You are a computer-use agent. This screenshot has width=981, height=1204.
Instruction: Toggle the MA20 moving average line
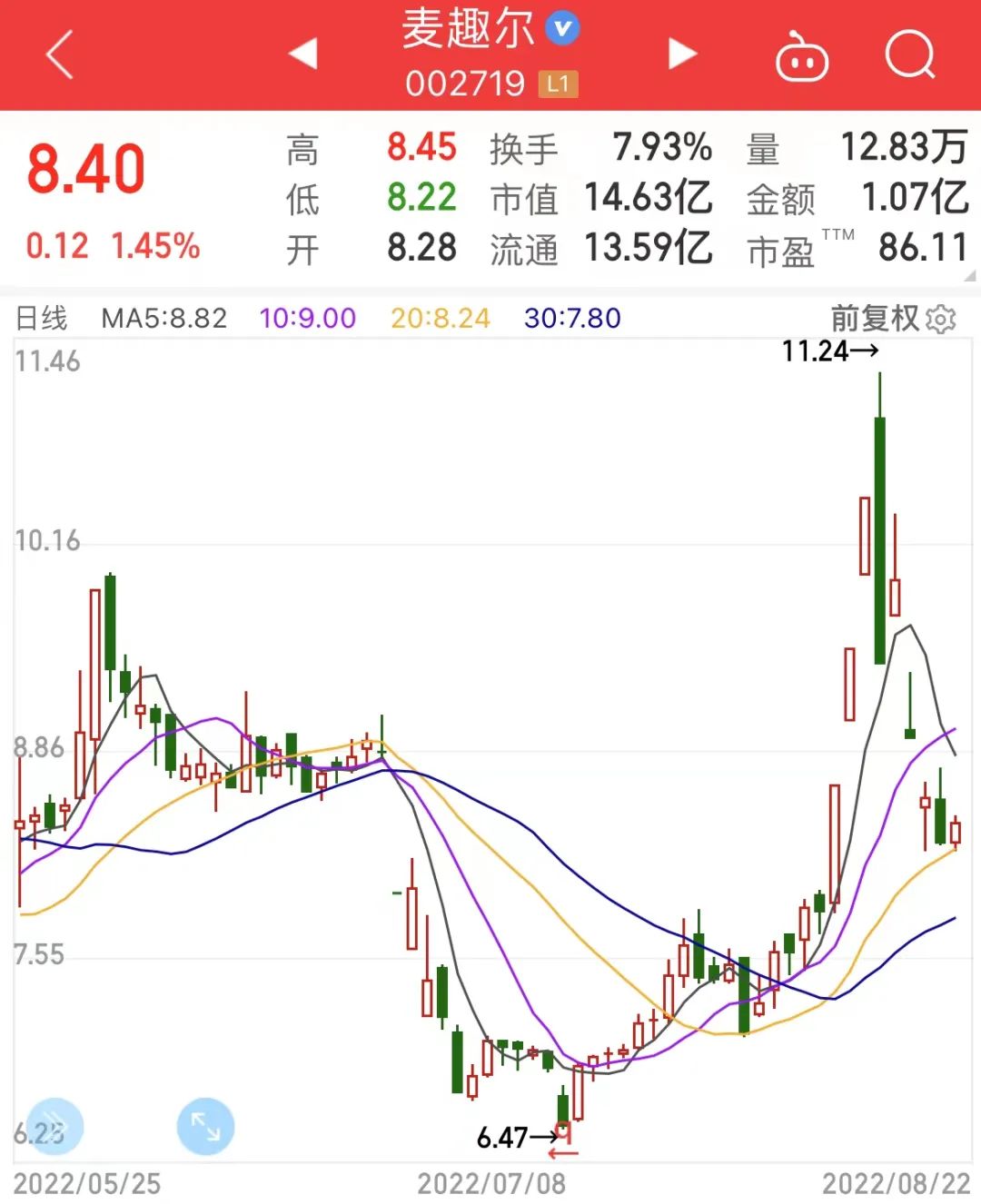click(439, 319)
